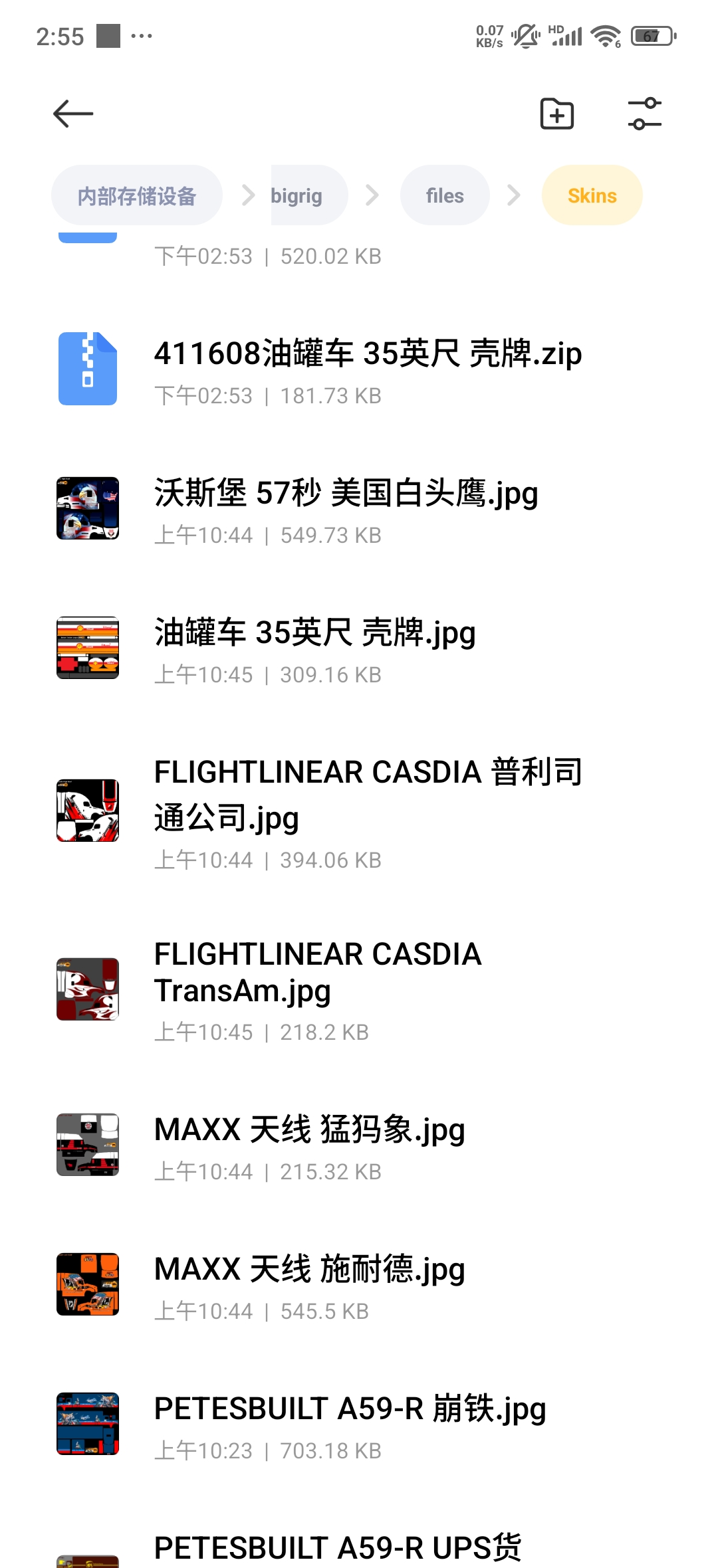Viewport: 718px width, 1568px height.
Task: Navigate to the files folder breadcrumb
Action: 445,196
